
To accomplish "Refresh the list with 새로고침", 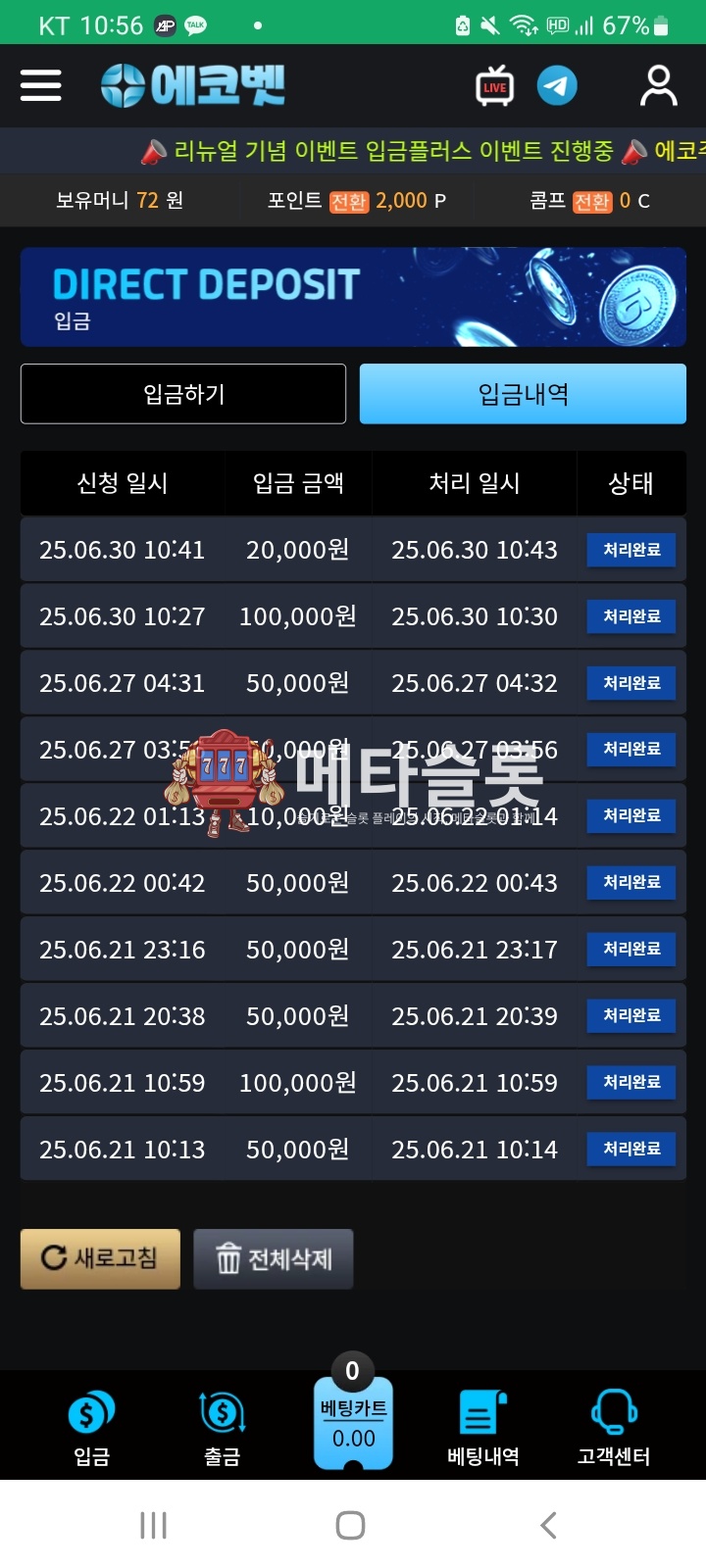I will click(x=100, y=1258).
